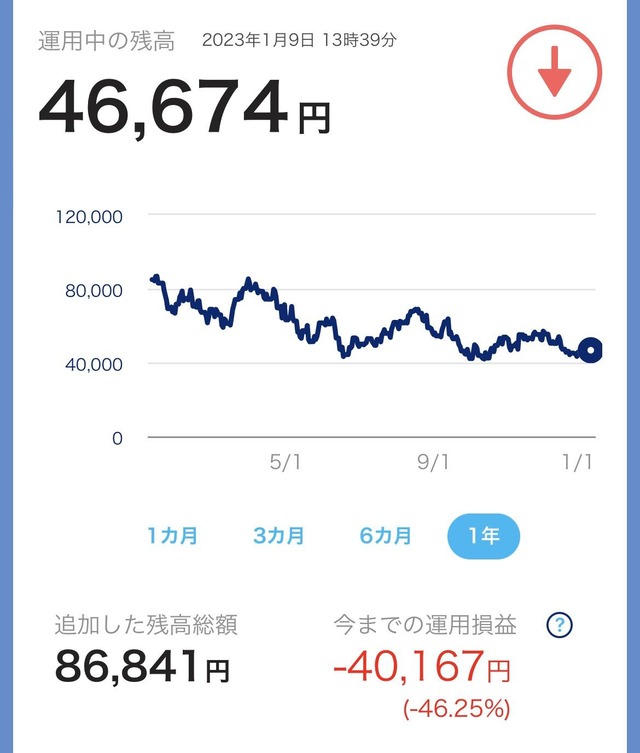Viewport: 640px width, 753px height.
Task: Select the 1年 chart period
Action: click(x=484, y=536)
